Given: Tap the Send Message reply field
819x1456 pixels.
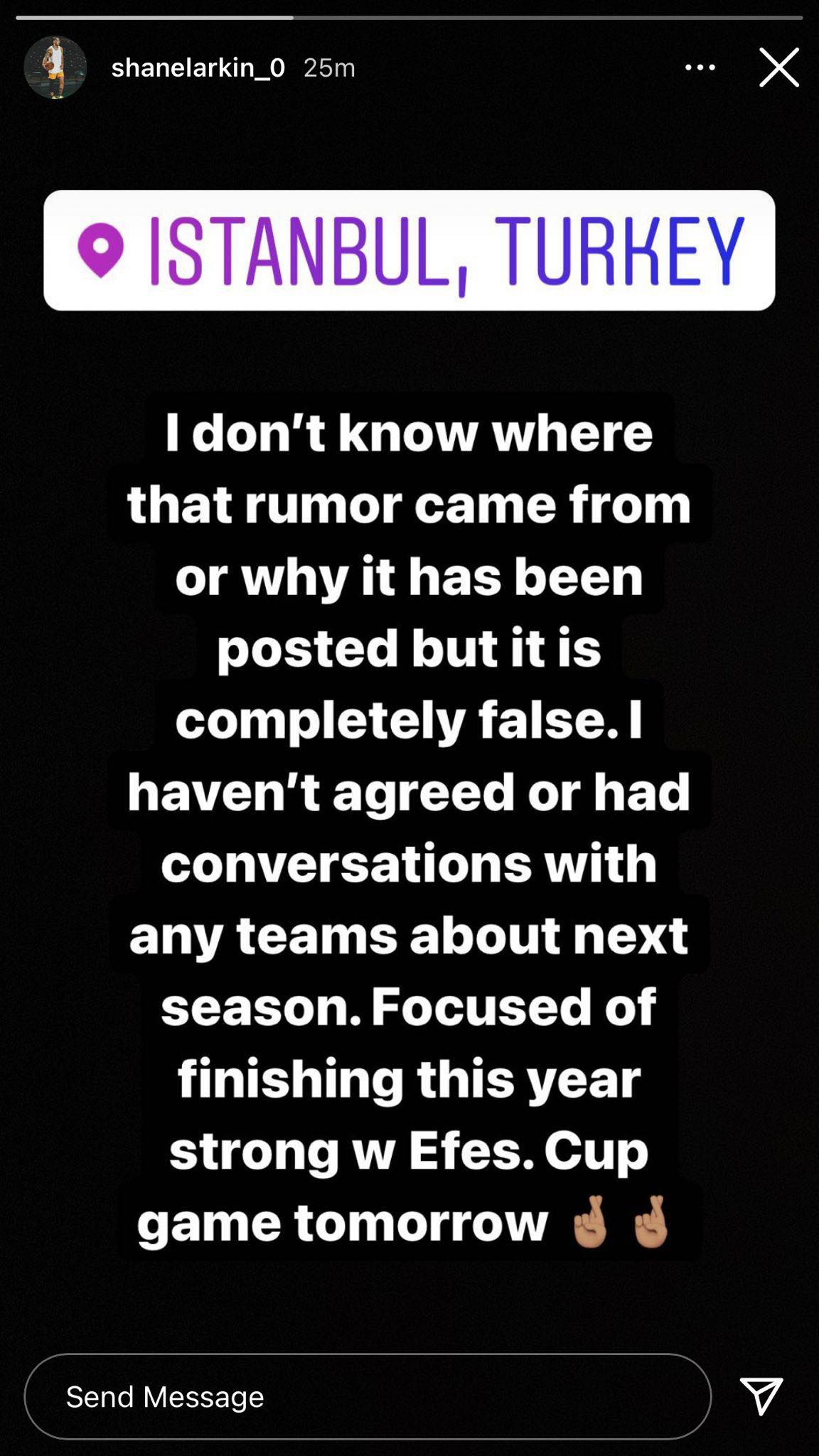Looking at the screenshot, I should click(x=368, y=1396).
